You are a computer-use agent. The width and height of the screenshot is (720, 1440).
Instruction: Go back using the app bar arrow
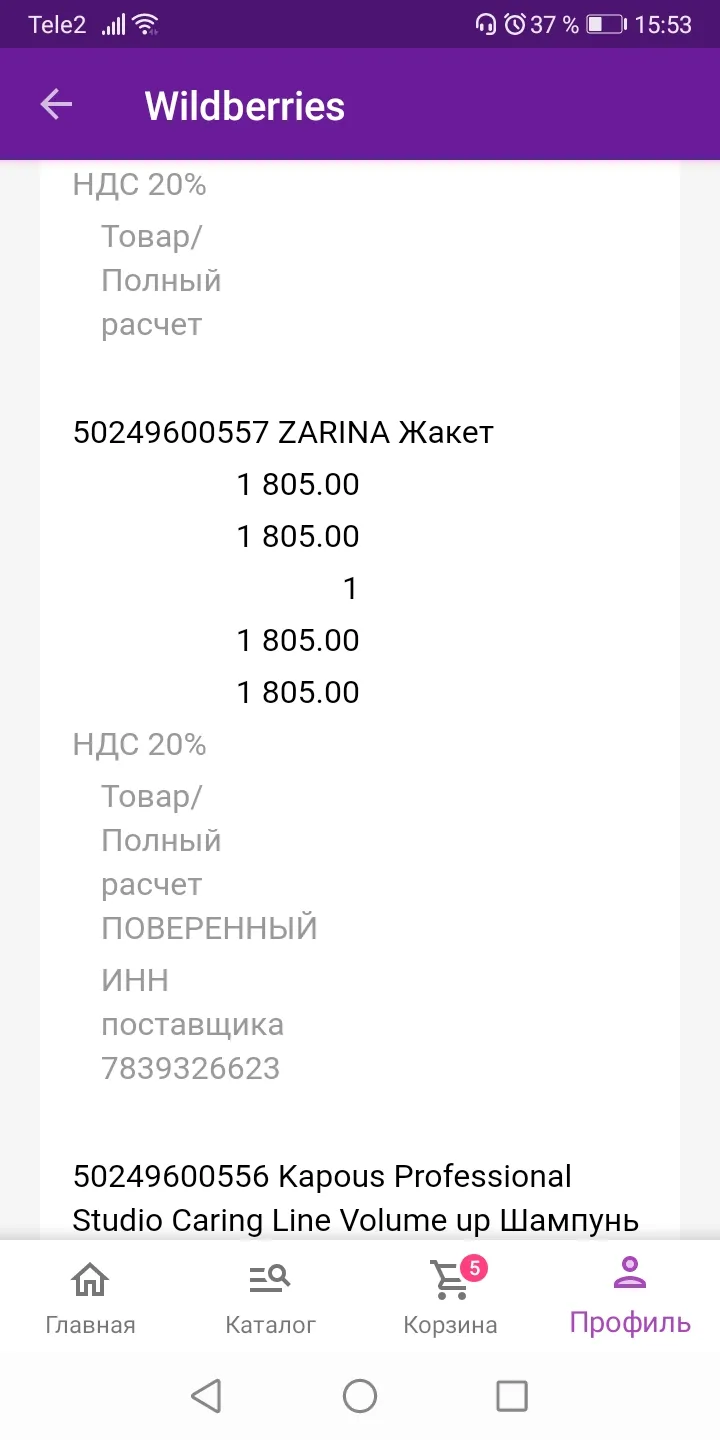[56, 105]
